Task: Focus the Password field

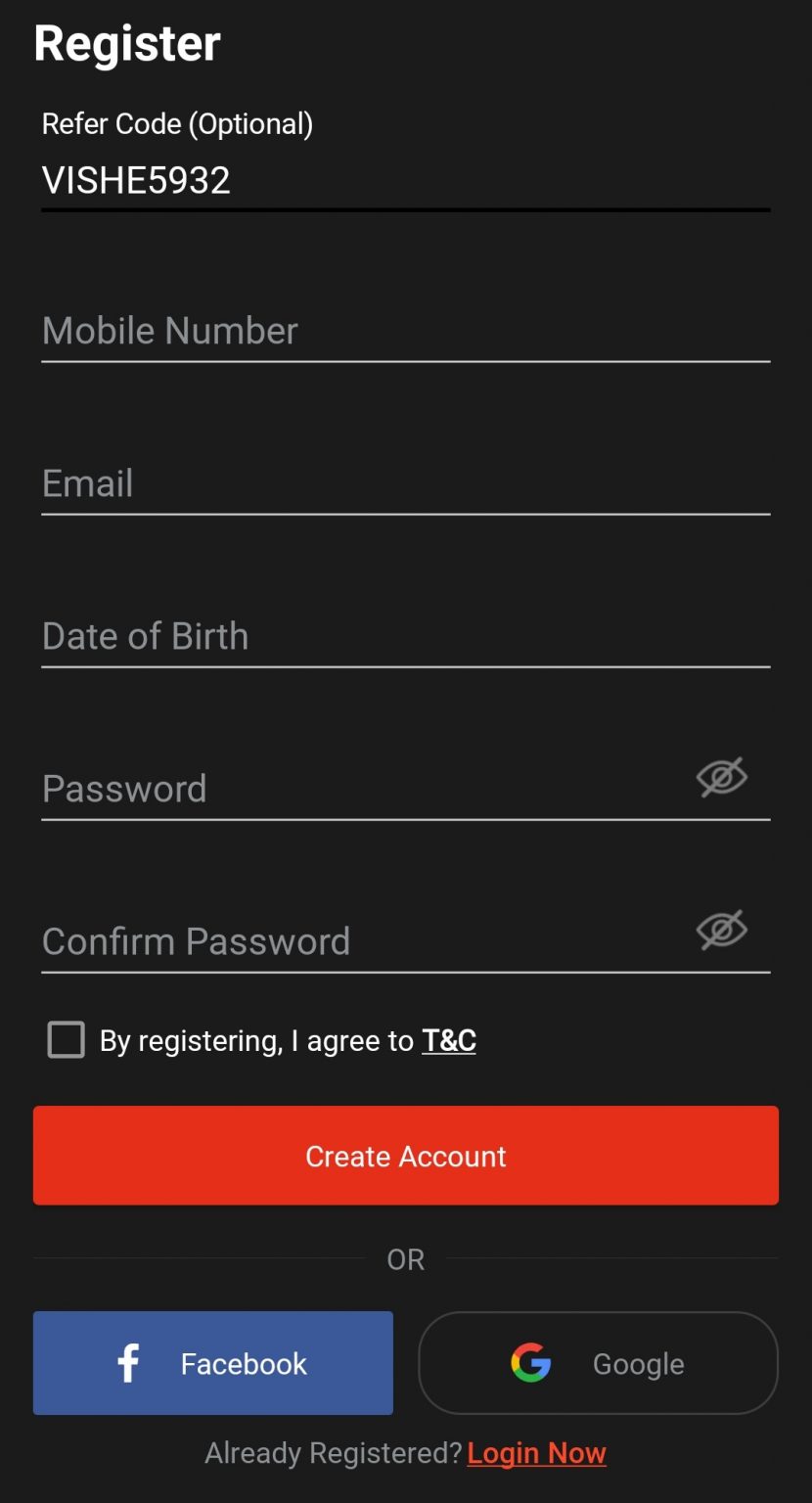Action: [362, 790]
